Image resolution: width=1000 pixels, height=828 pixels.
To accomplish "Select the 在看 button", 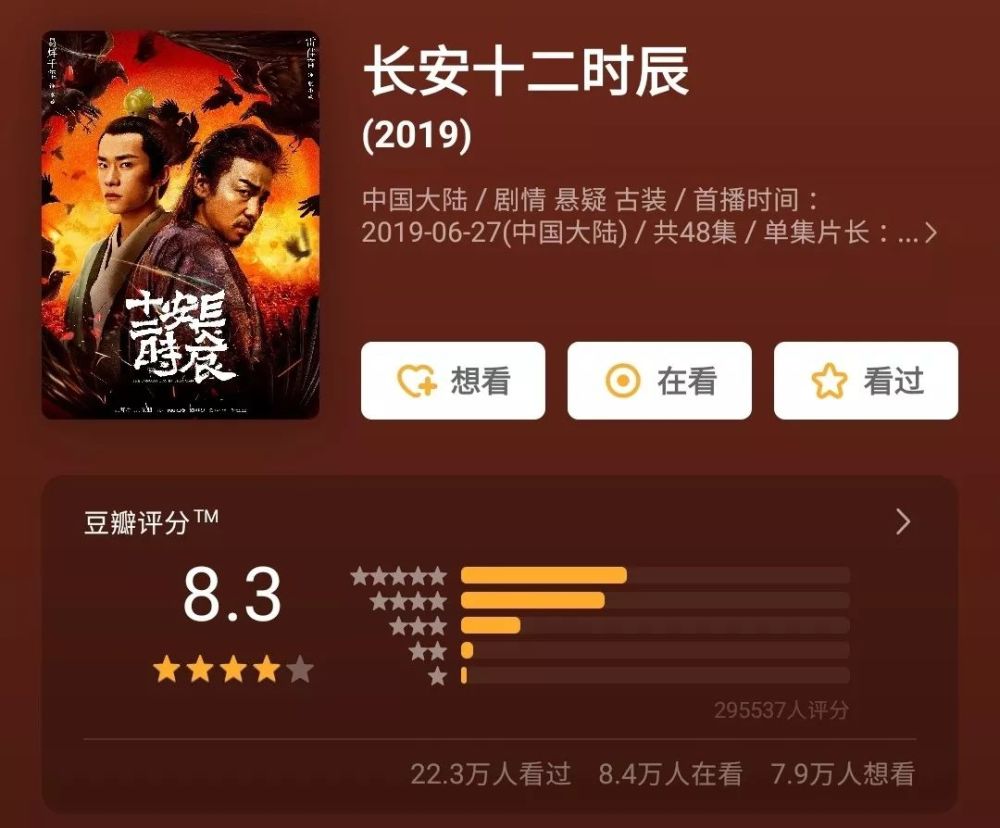I will tap(659, 381).
